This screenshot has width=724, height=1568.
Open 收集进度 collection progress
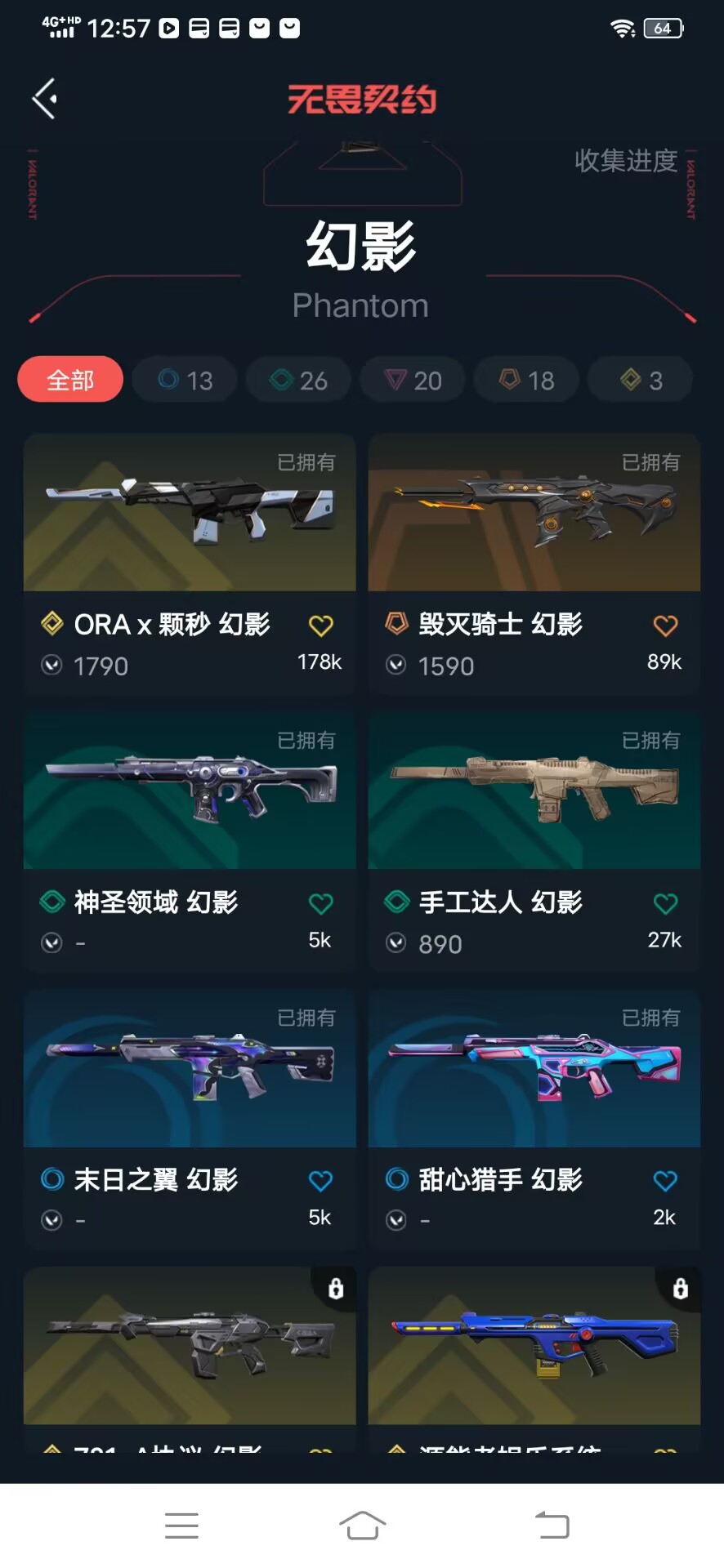pyautogui.click(x=626, y=161)
